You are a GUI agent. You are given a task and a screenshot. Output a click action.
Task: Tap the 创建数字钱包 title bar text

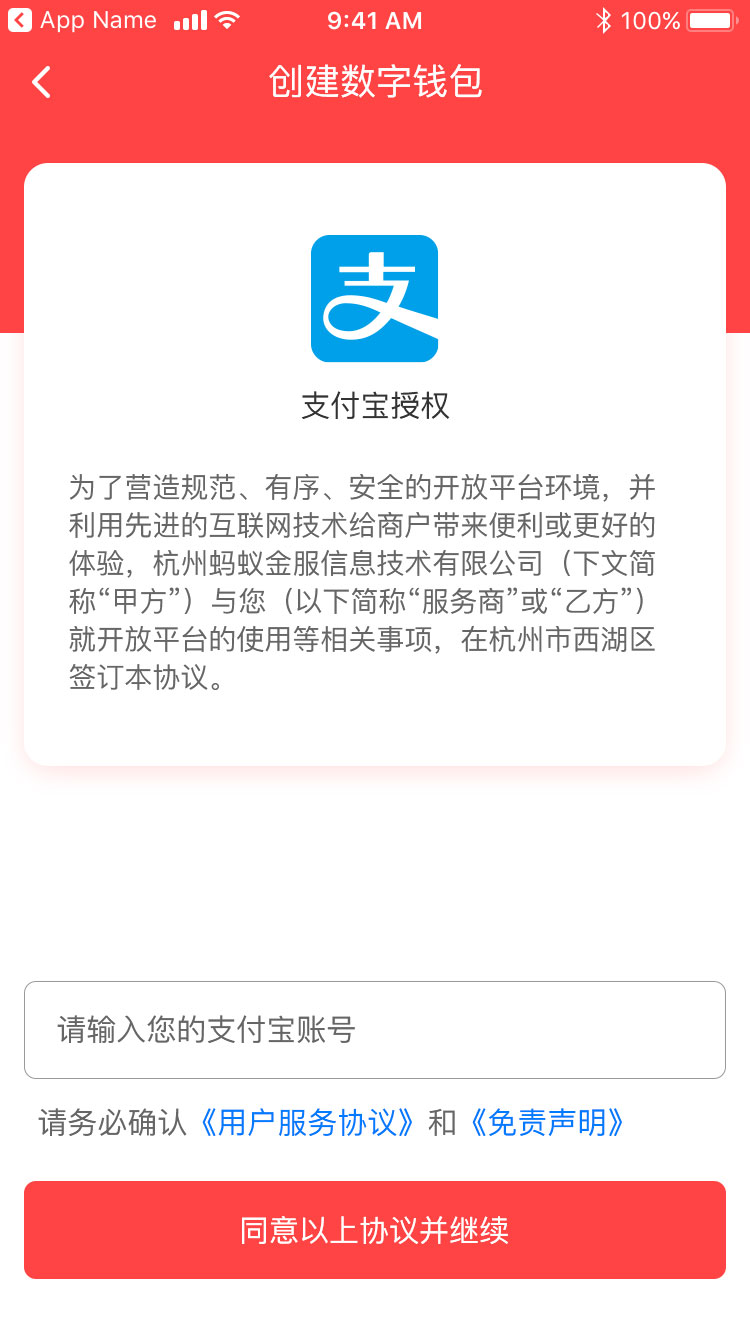click(375, 82)
